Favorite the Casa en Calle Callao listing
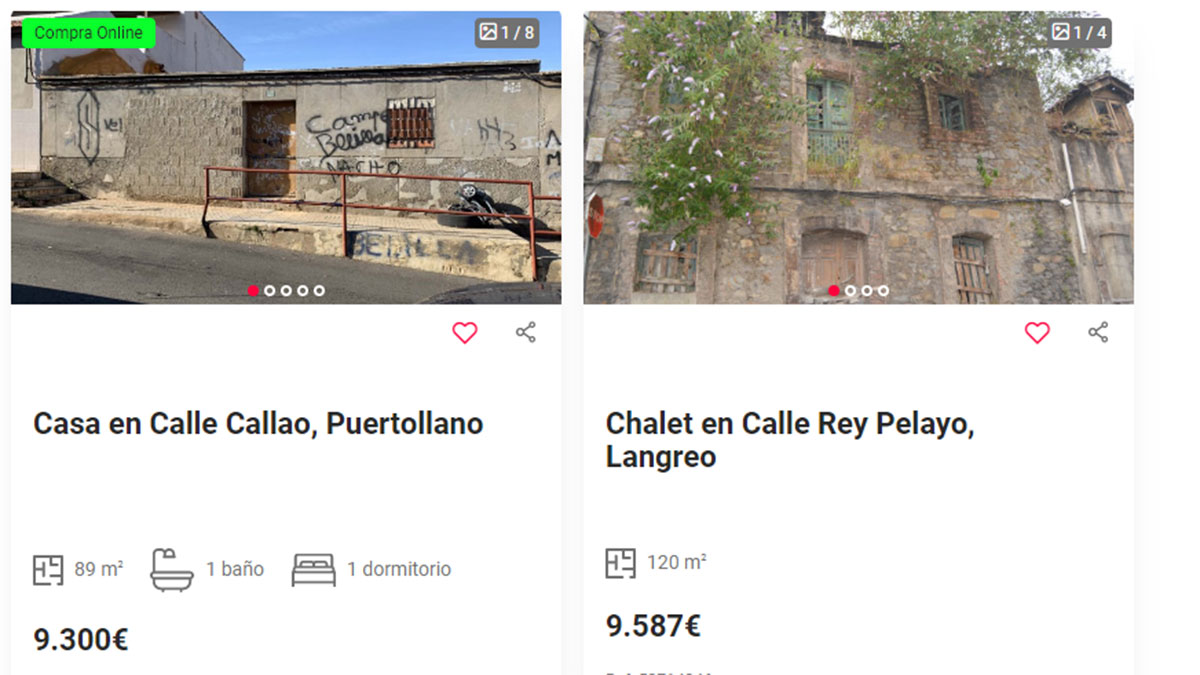1200x675 pixels. (x=465, y=333)
